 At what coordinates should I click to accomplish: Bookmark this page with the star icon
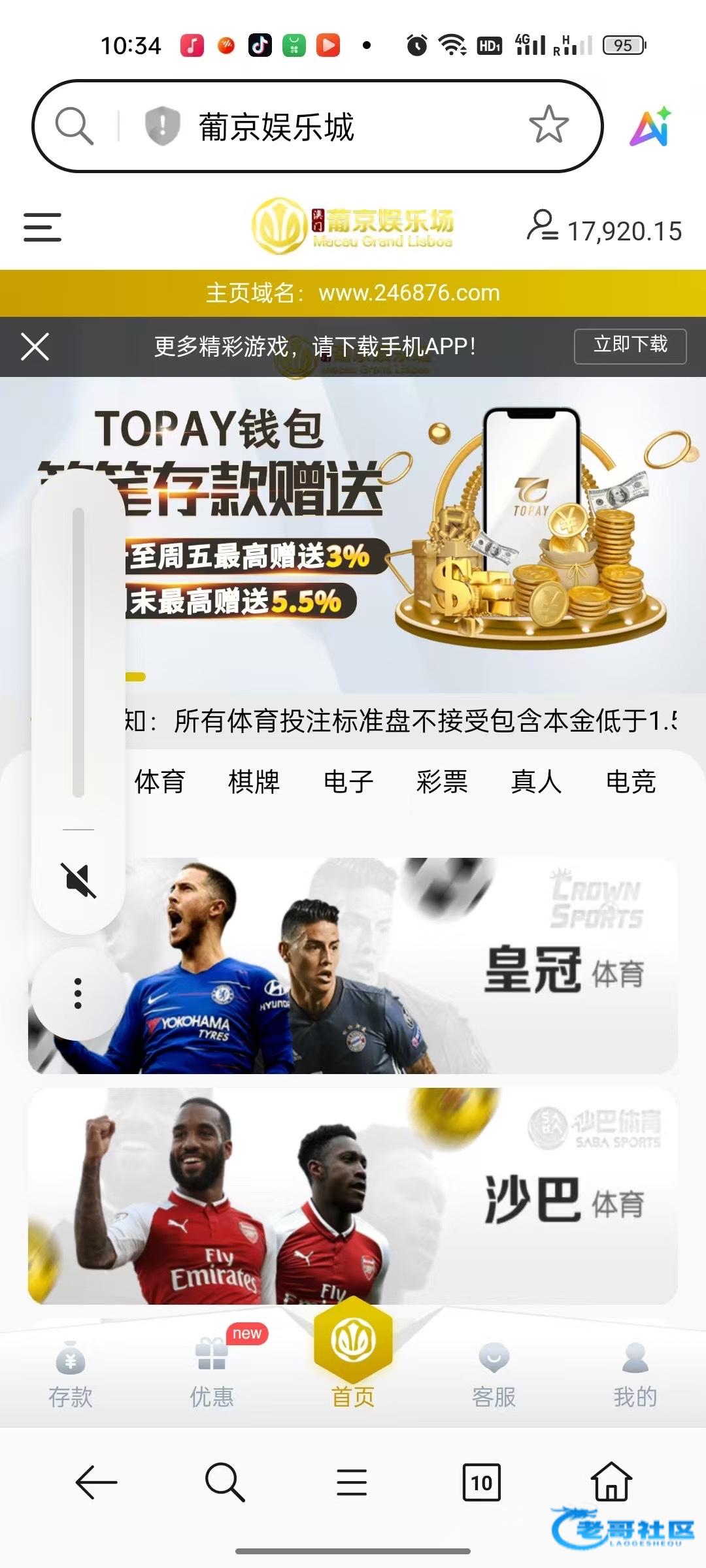tap(548, 125)
